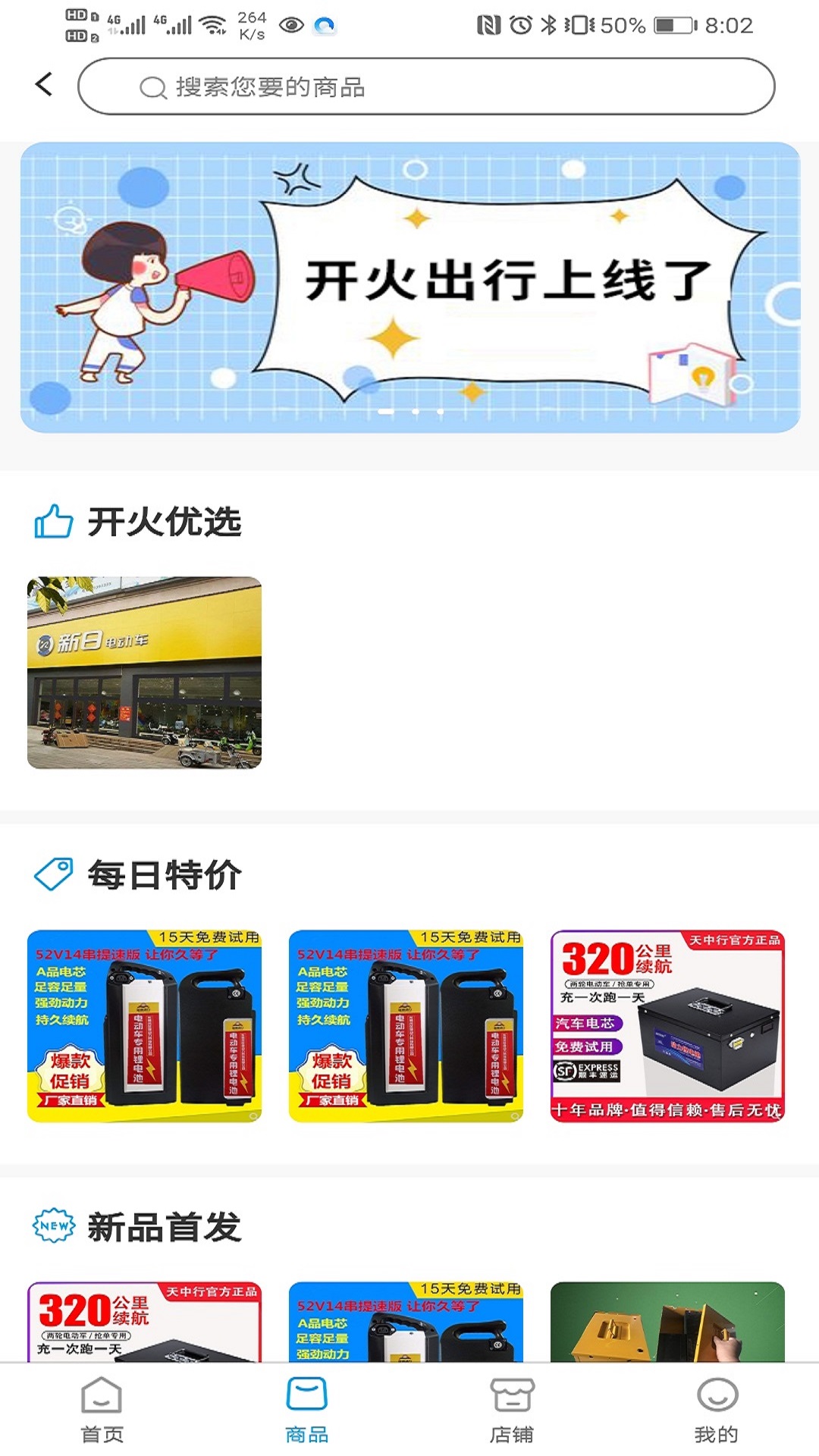819x1456 pixels.
Task: Open the 开火出行上线了 banner
Action: (x=409, y=287)
